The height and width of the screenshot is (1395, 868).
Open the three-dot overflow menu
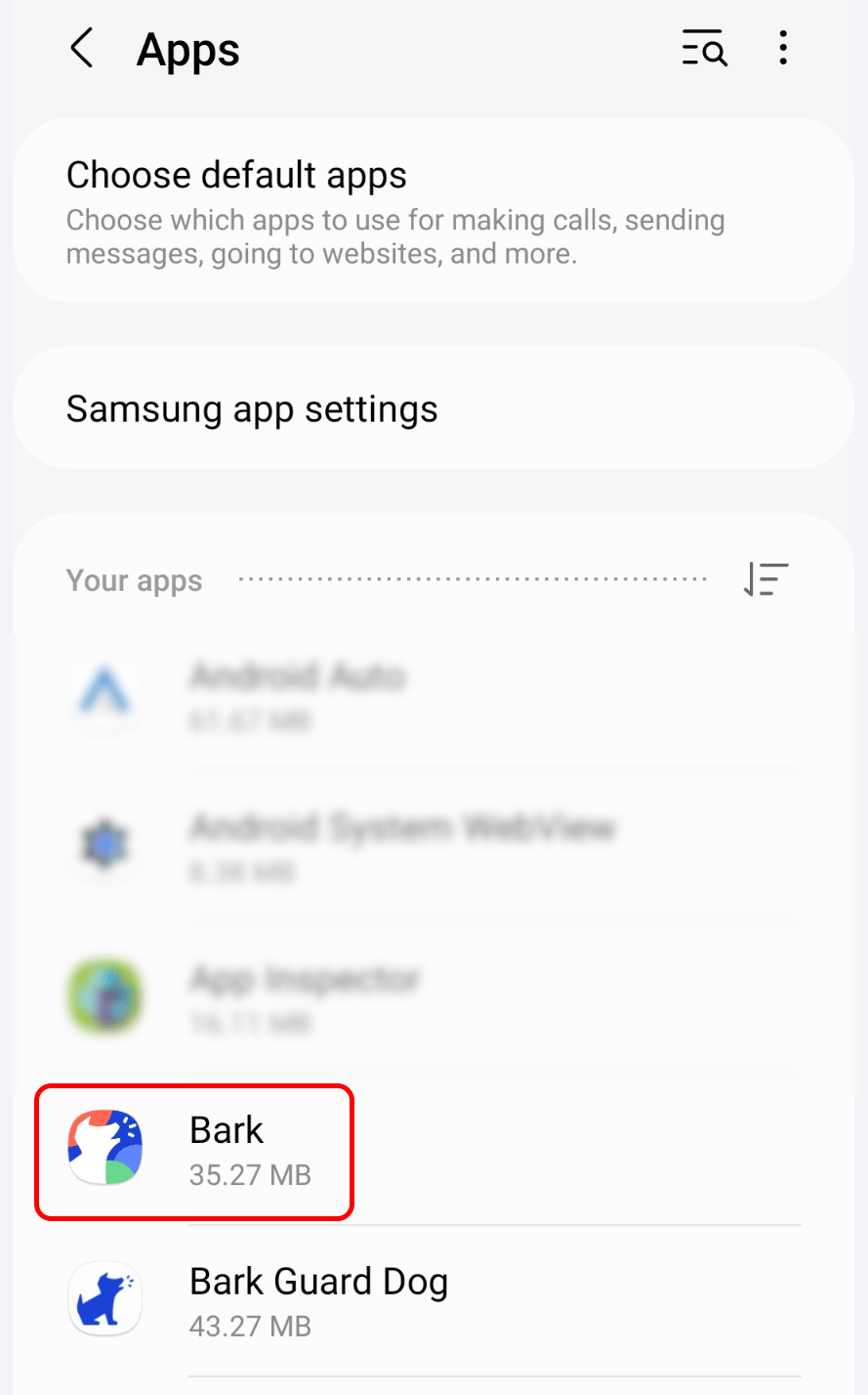coord(783,49)
